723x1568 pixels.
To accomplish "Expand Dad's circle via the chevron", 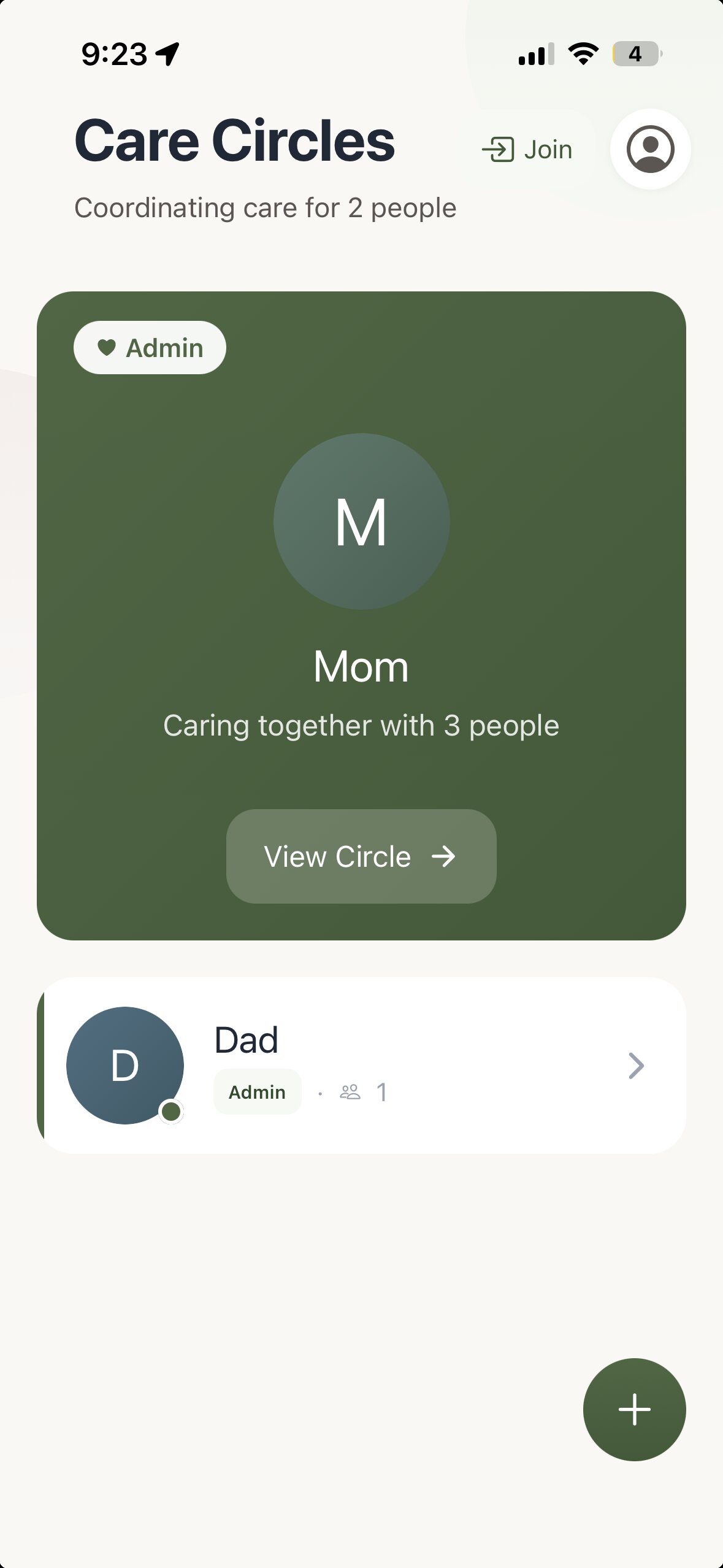I will tap(636, 1065).
